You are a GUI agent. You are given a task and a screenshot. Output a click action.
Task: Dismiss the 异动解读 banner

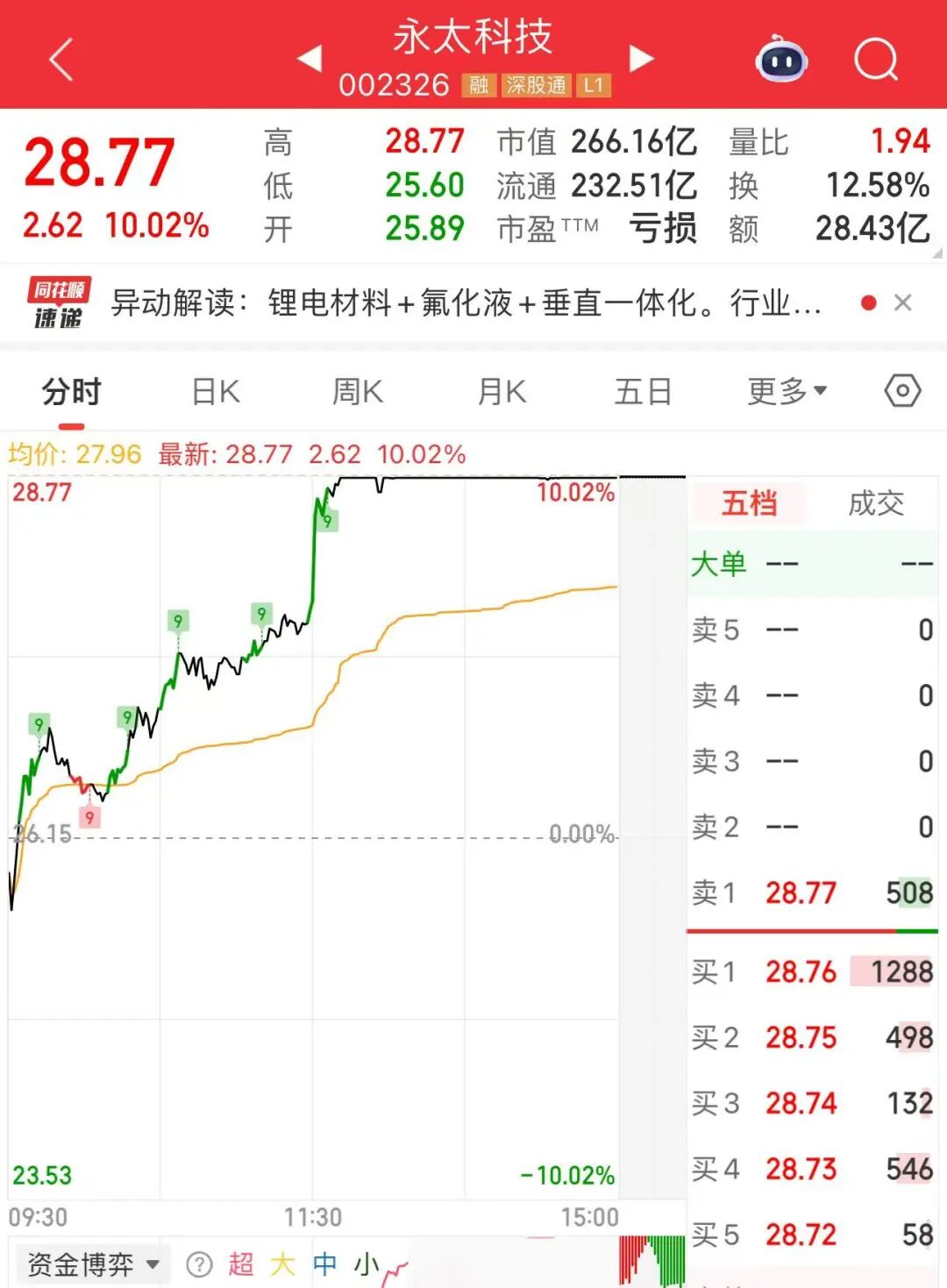point(903,303)
